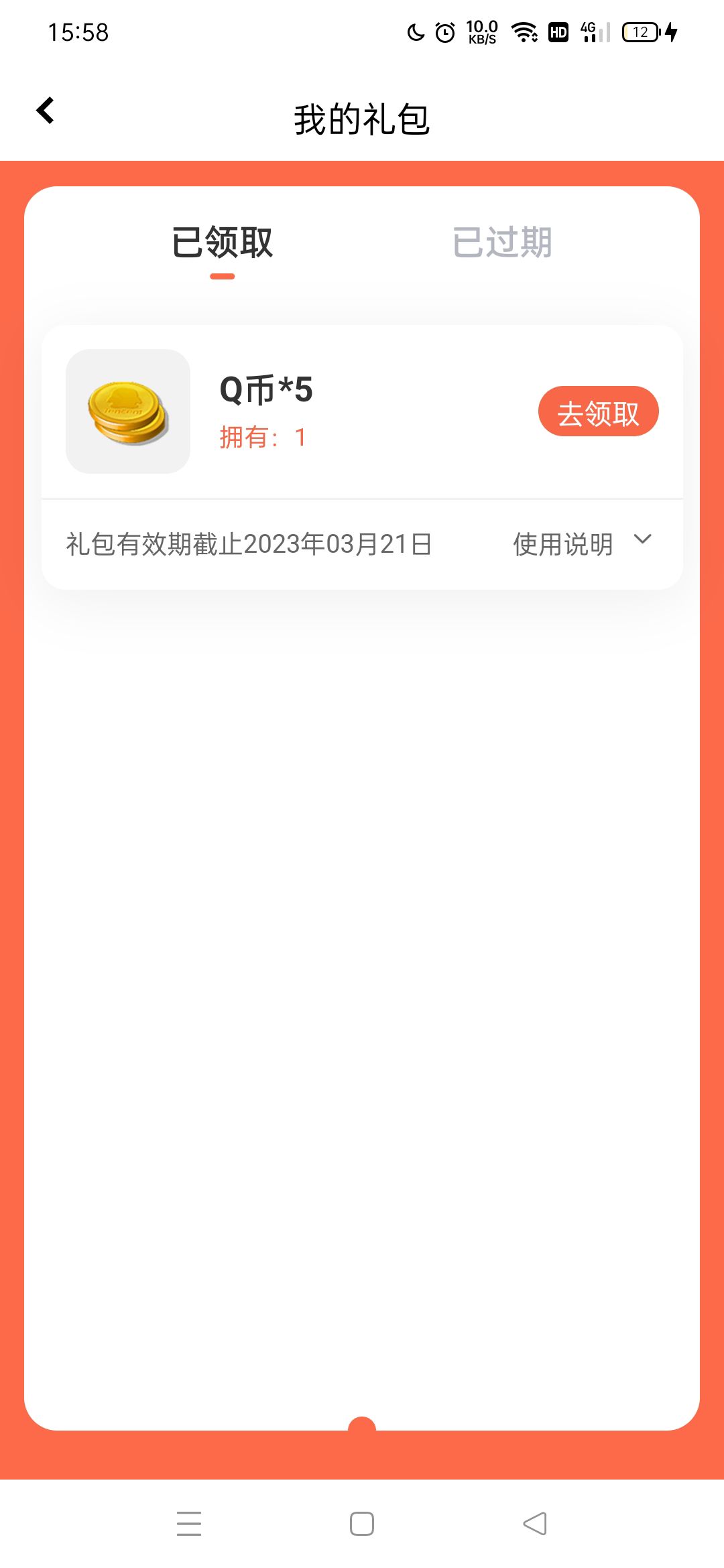Go to the system home screen
The width and height of the screenshot is (724, 1568).
coord(362,1523)
